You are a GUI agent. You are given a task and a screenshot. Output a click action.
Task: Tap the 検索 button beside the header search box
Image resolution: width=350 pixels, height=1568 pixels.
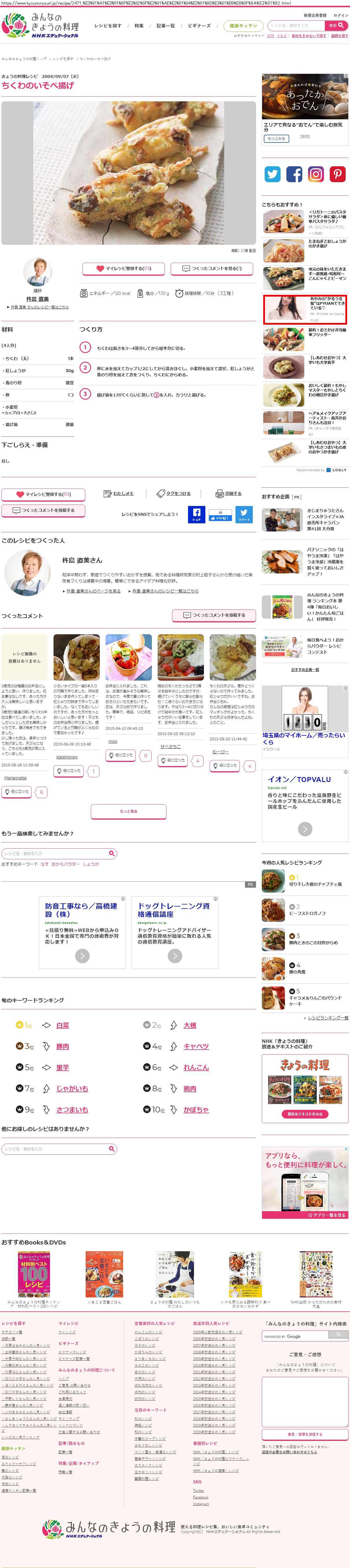337,25
